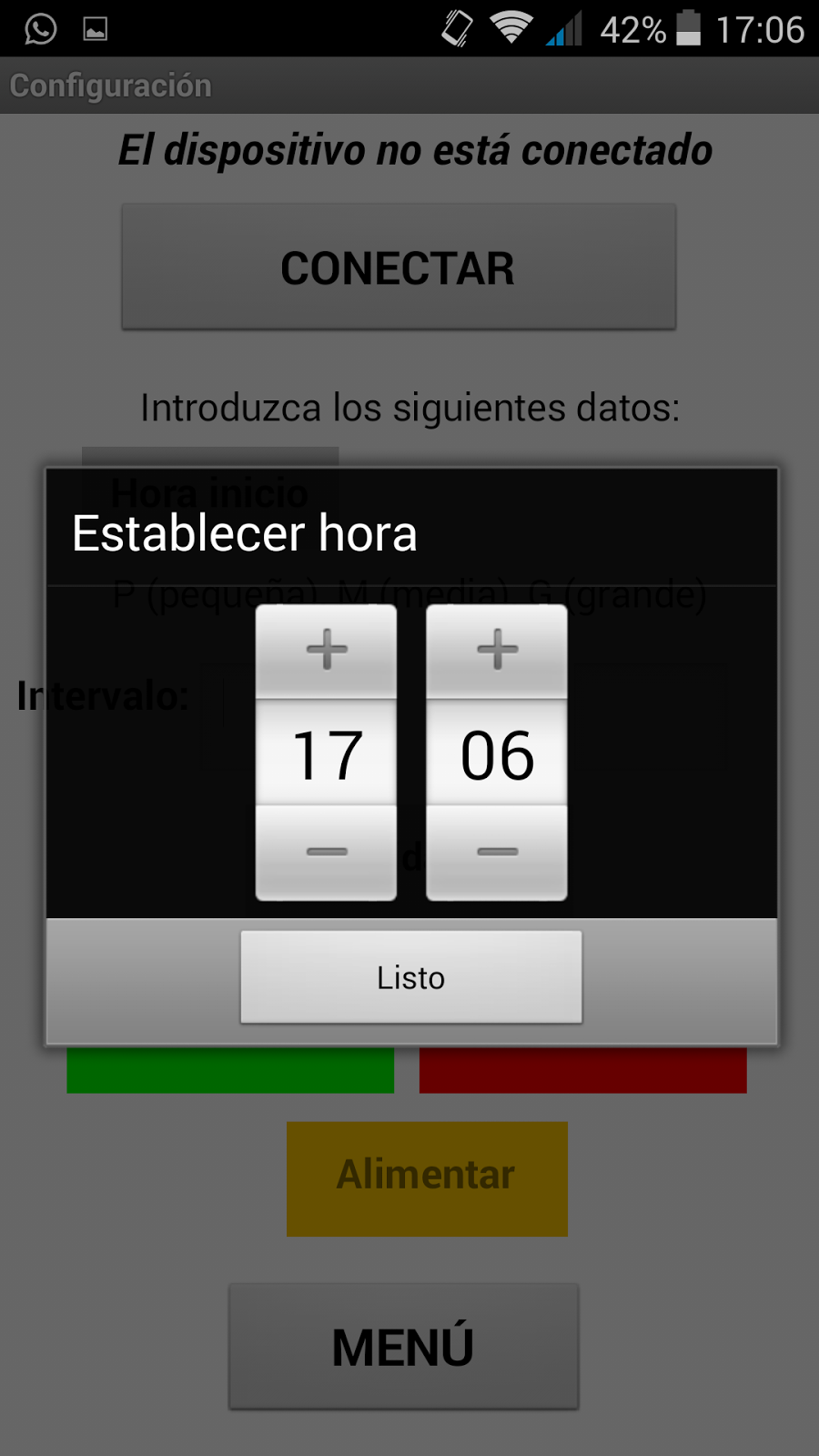Tap the minutes field showing 06
819x1456 pixels.
(497, 753)
